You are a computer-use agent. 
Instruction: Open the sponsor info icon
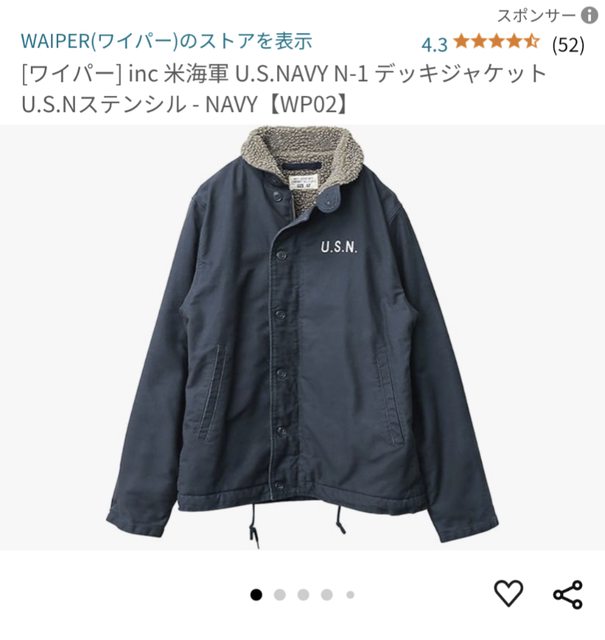tap(590, 16)
